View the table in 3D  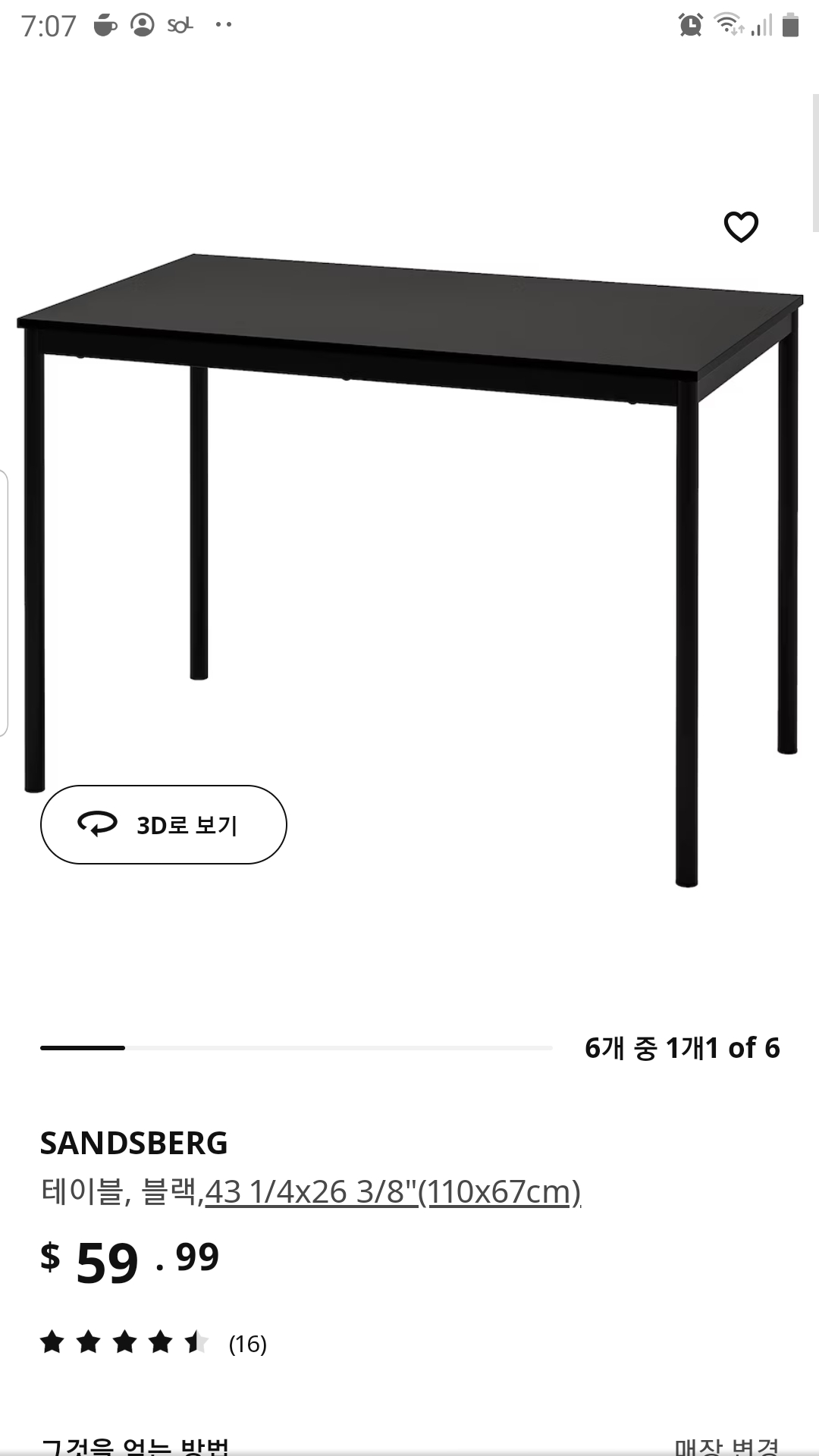point(164,824)
